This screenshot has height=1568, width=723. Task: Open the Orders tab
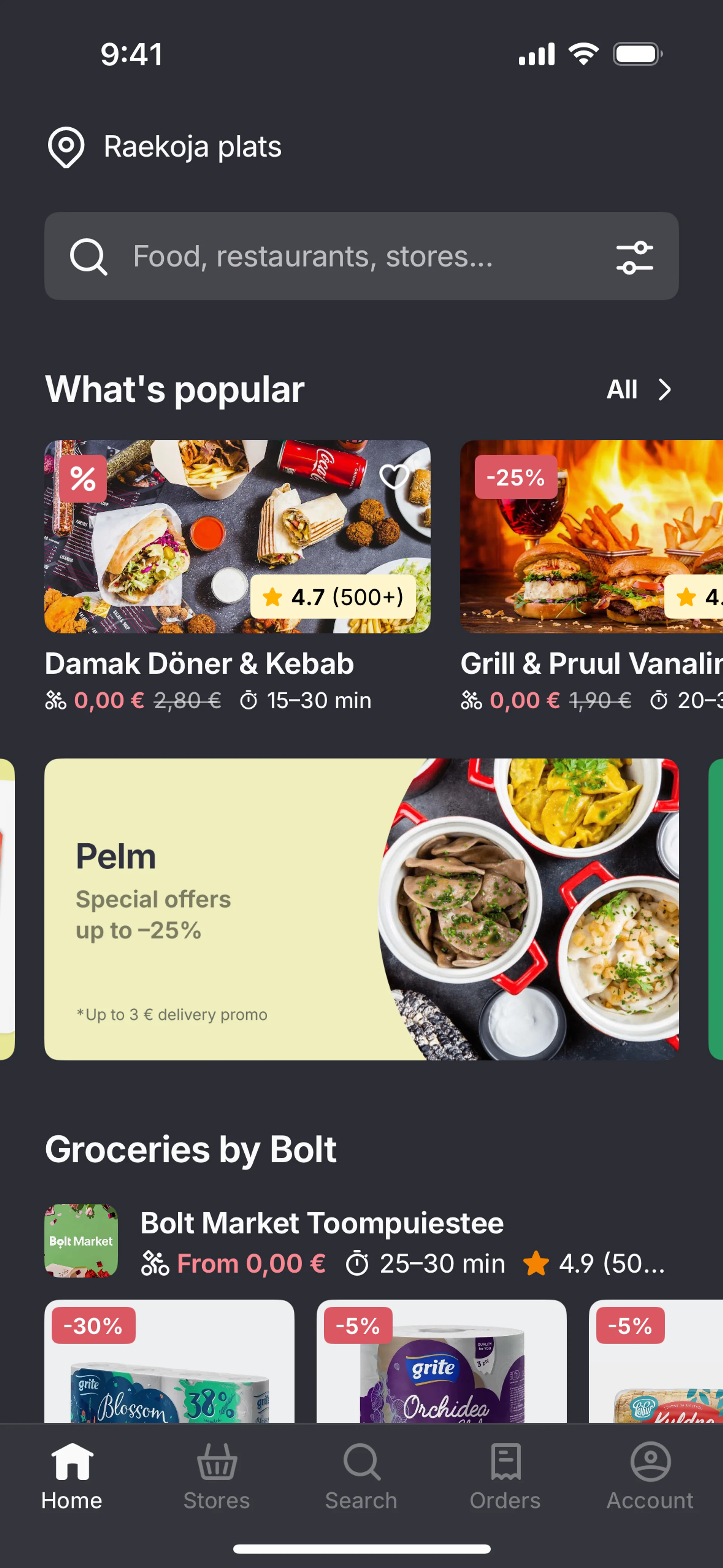click(505, 1477)
